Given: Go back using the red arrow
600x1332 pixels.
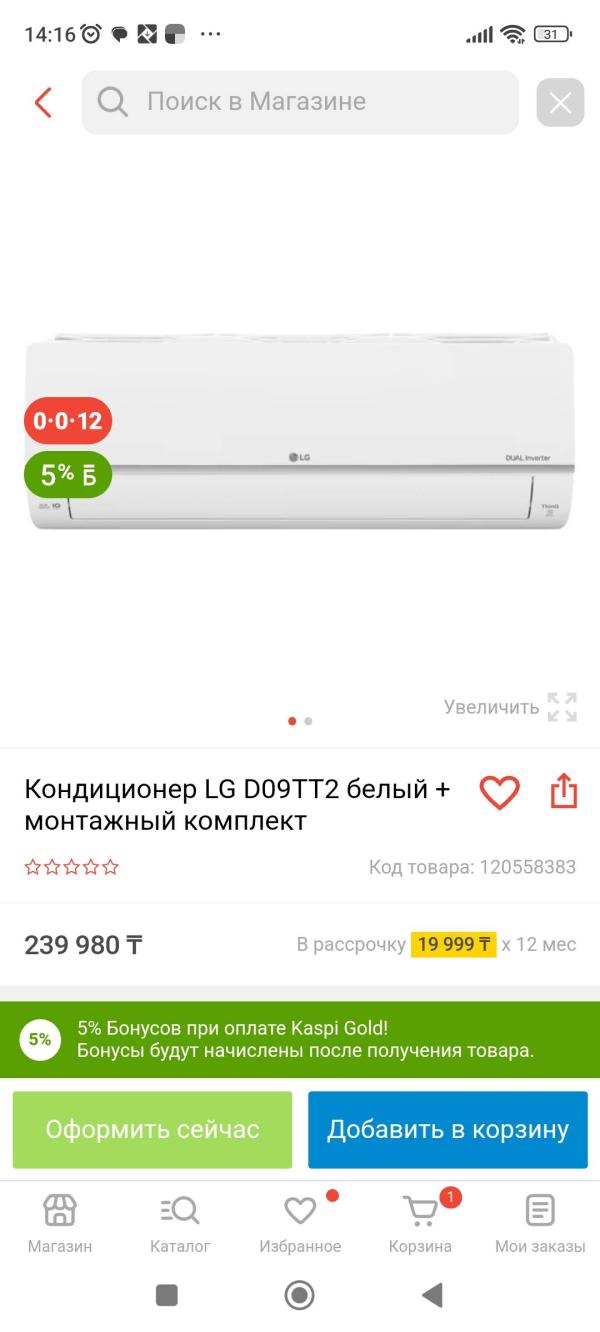Looking at the screenshot, I should click(x=43, y=102).
